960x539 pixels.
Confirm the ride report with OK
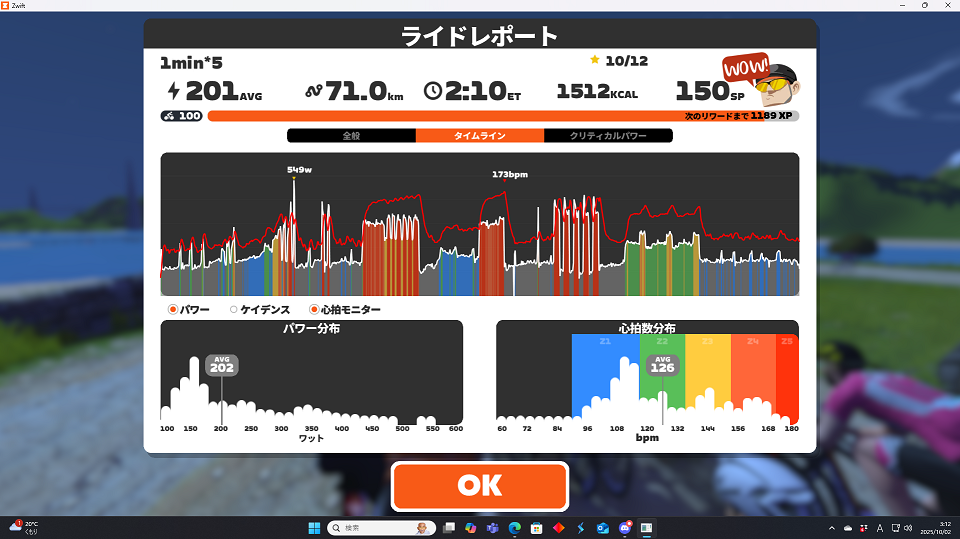click(480, 486)
